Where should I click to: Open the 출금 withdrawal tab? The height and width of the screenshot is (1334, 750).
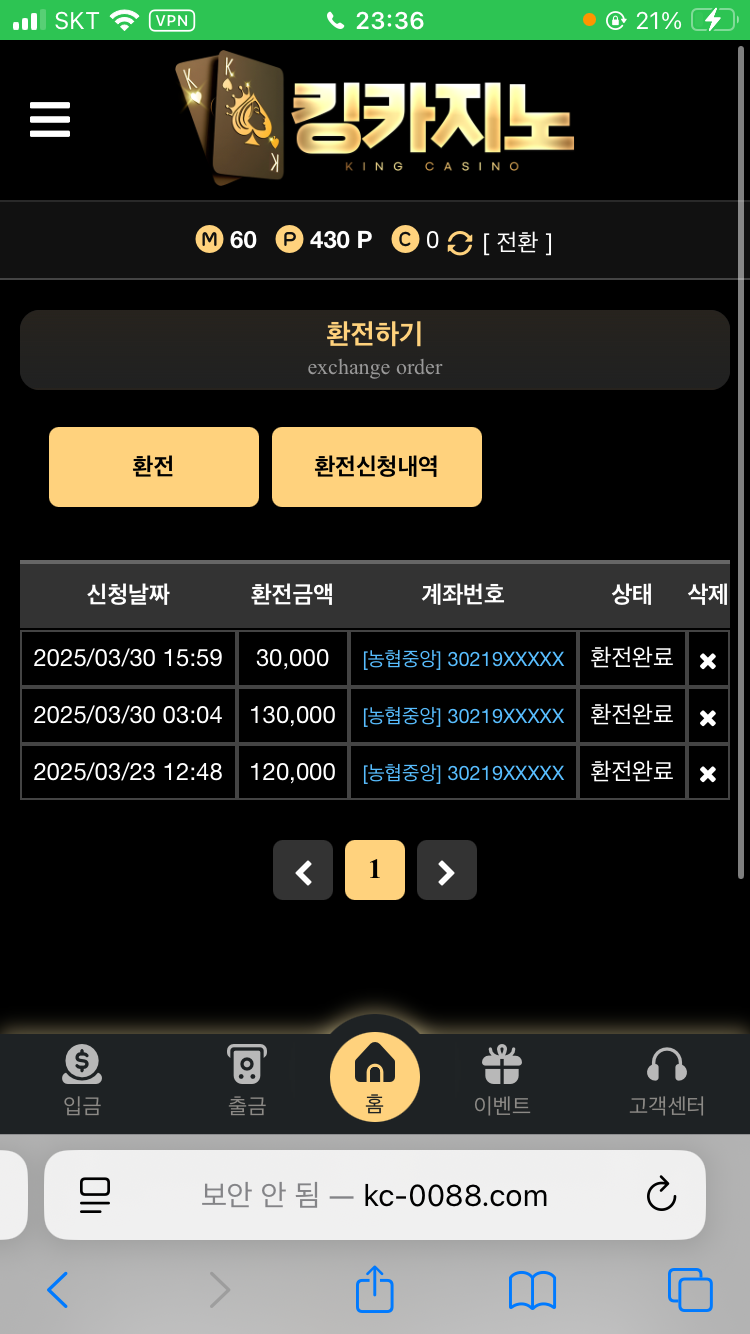[246, 1080]
